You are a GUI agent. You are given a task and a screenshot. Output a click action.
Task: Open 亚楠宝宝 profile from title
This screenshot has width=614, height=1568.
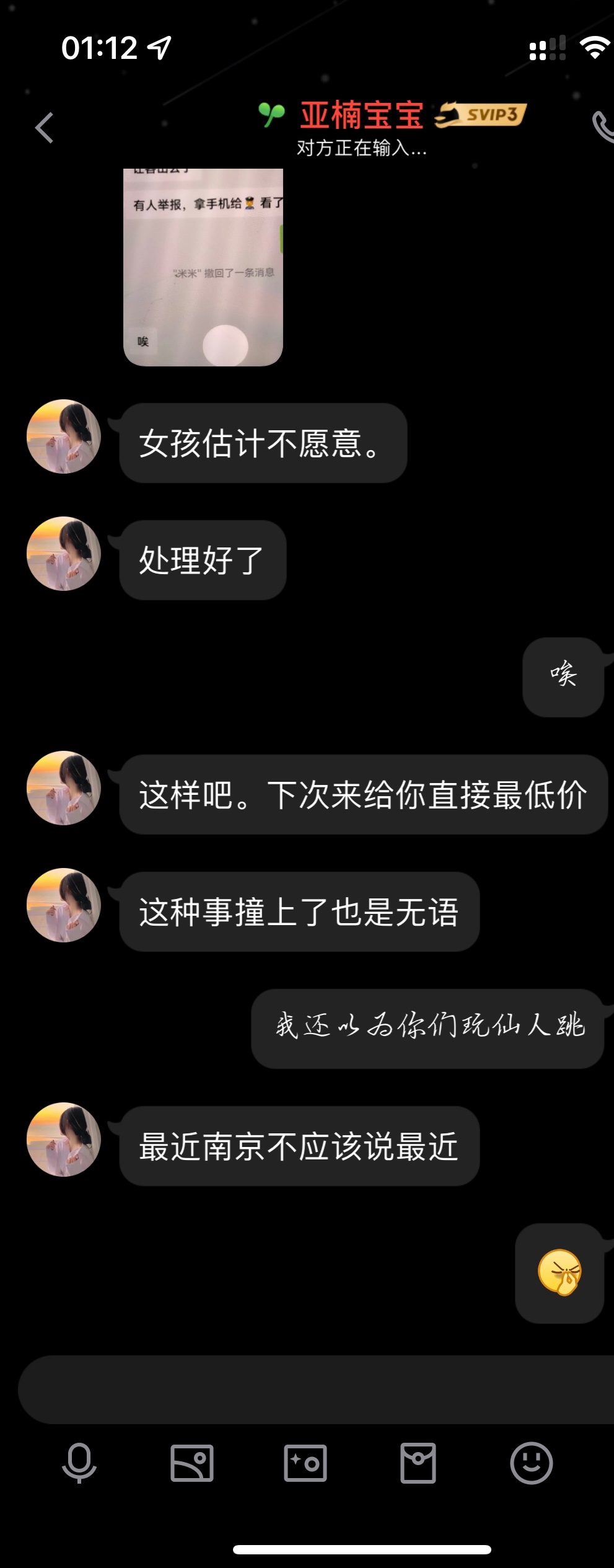coord(362,115)
